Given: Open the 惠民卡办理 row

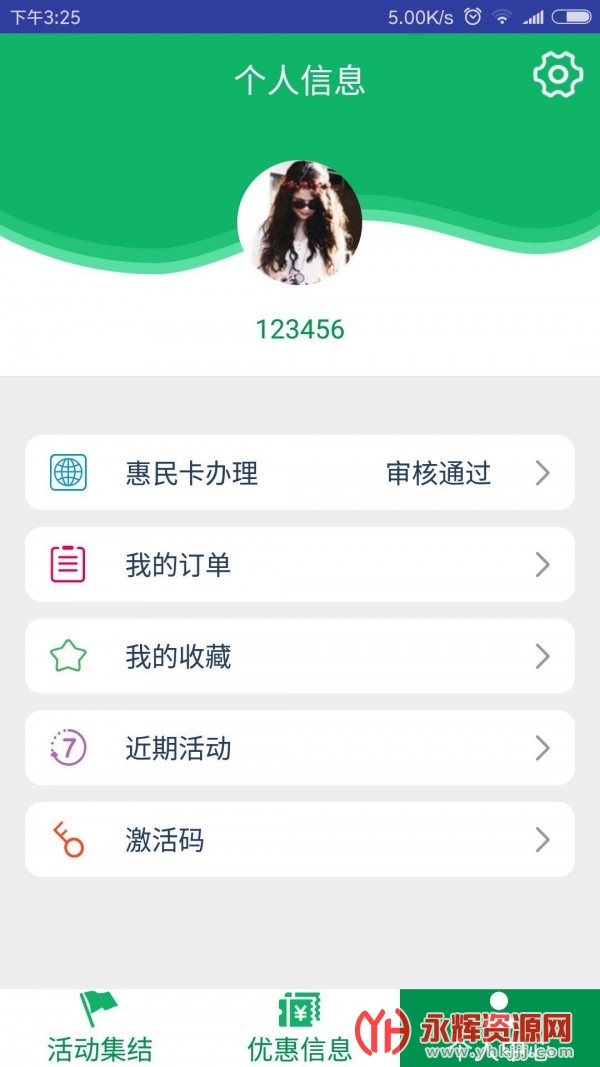Looking at the screenshot, I should [x=300, y=473].
